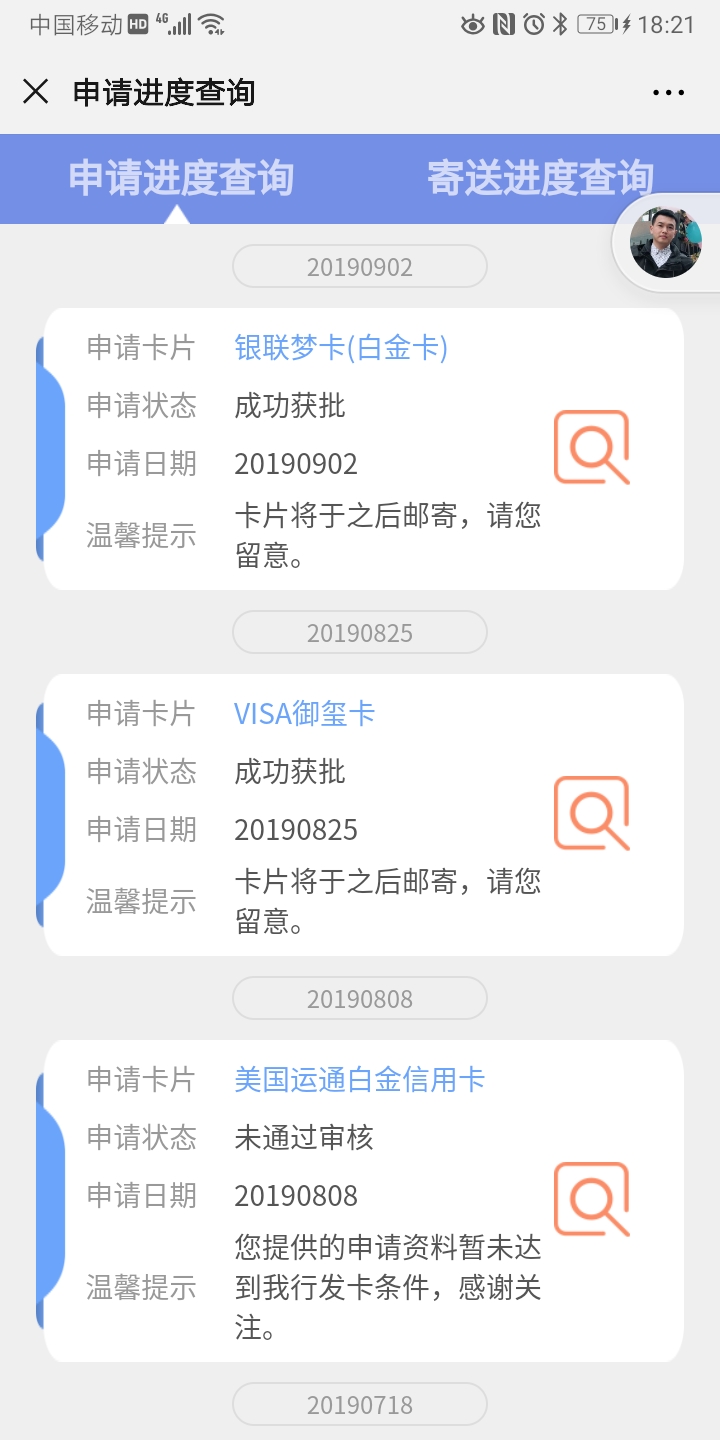Open the floating avatar assistant
Viewport: 720px width, 1440px height.
665,243
